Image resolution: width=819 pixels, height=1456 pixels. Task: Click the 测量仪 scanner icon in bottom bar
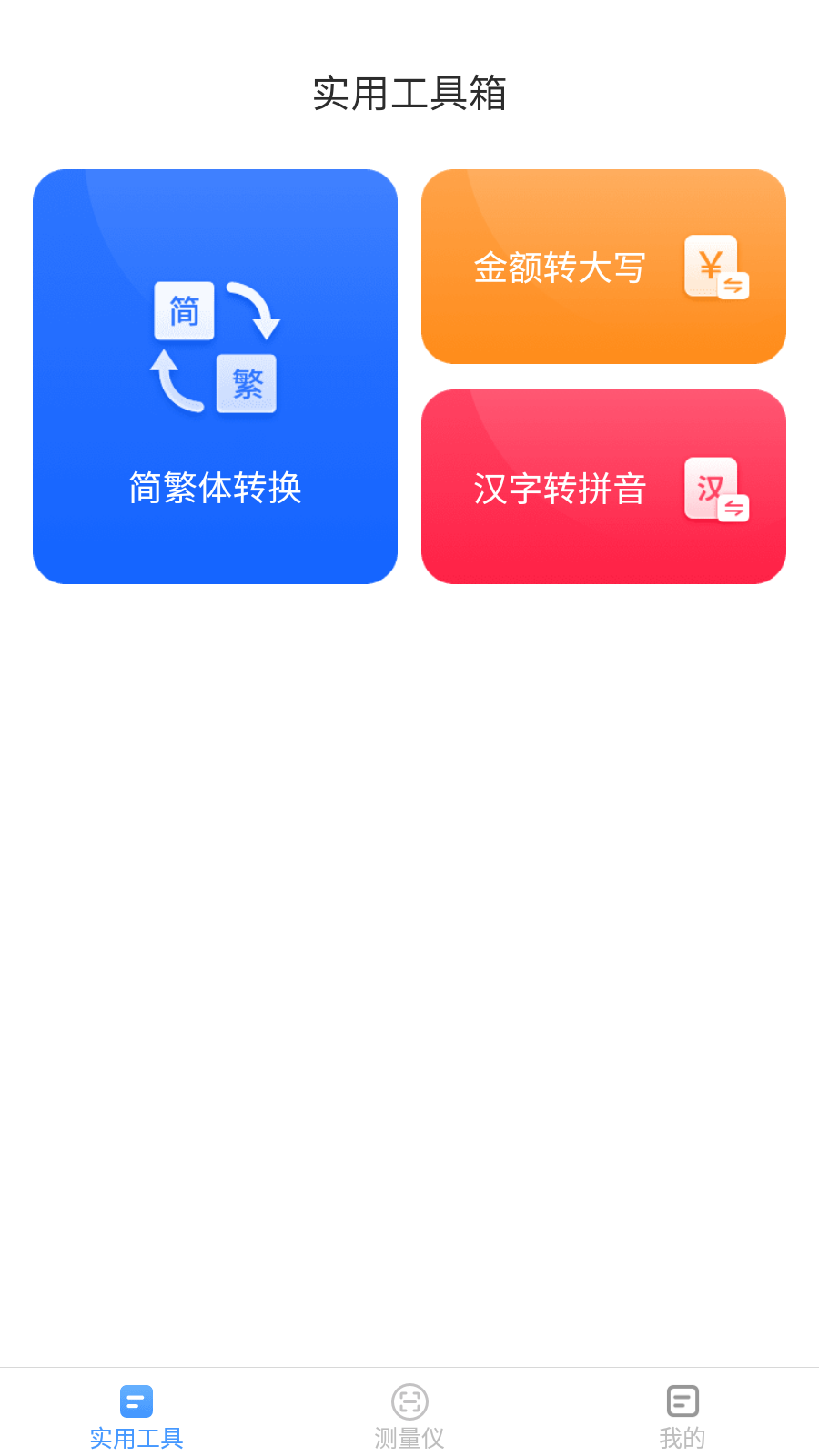[409, 1402]
